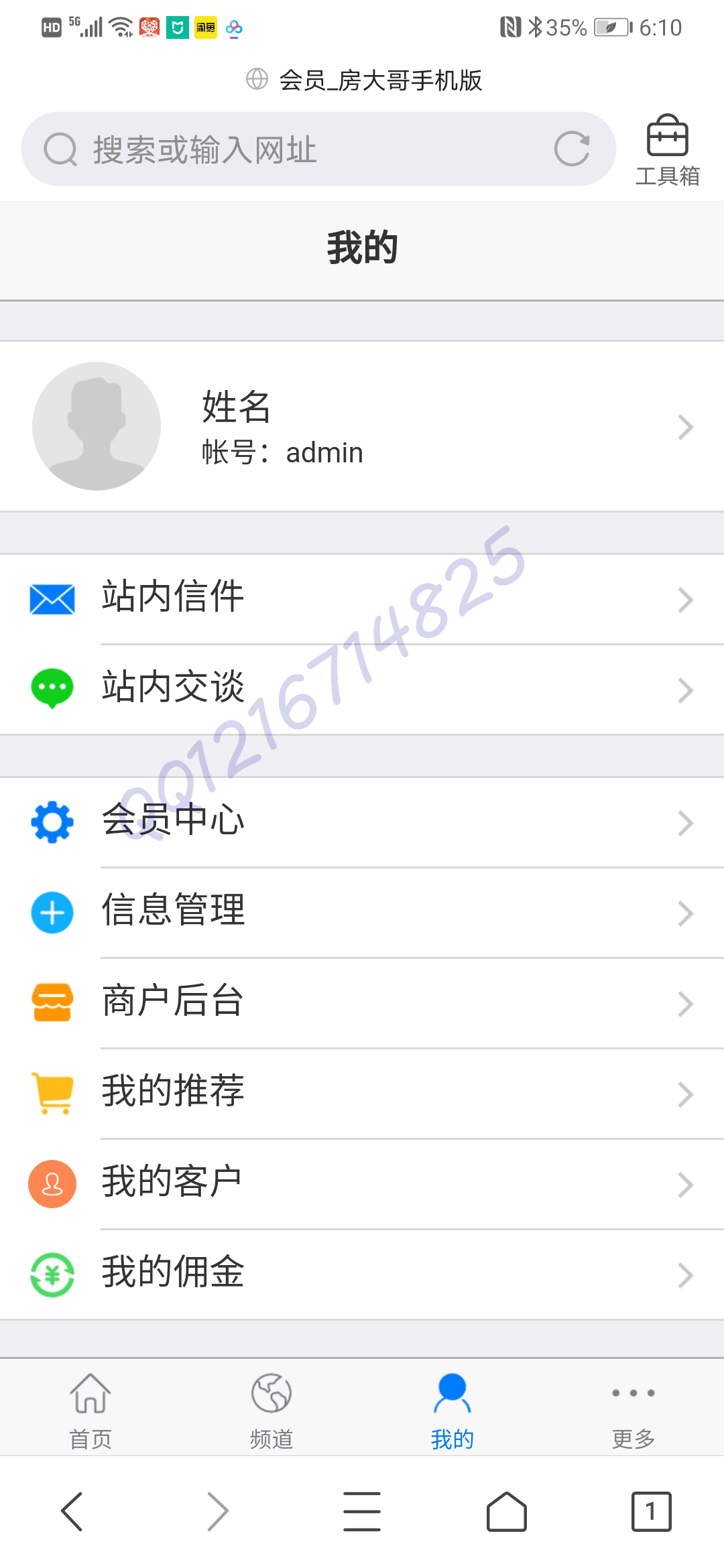Viewport: 724px width, 1568px height.
Task: Open 商户后台
Action: pos(362,1002)
